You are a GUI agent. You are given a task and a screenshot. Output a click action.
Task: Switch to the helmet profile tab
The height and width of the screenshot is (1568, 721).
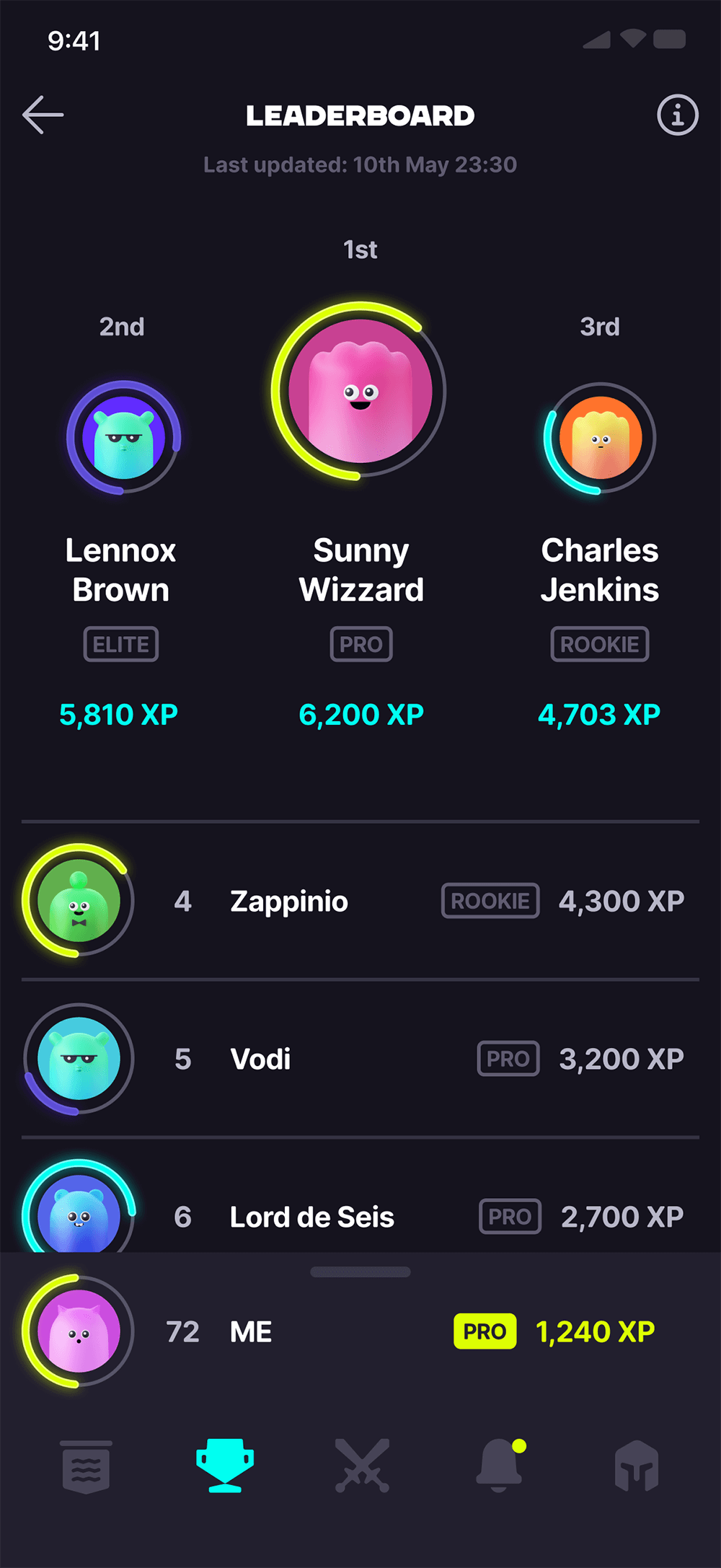point(637,1466)
